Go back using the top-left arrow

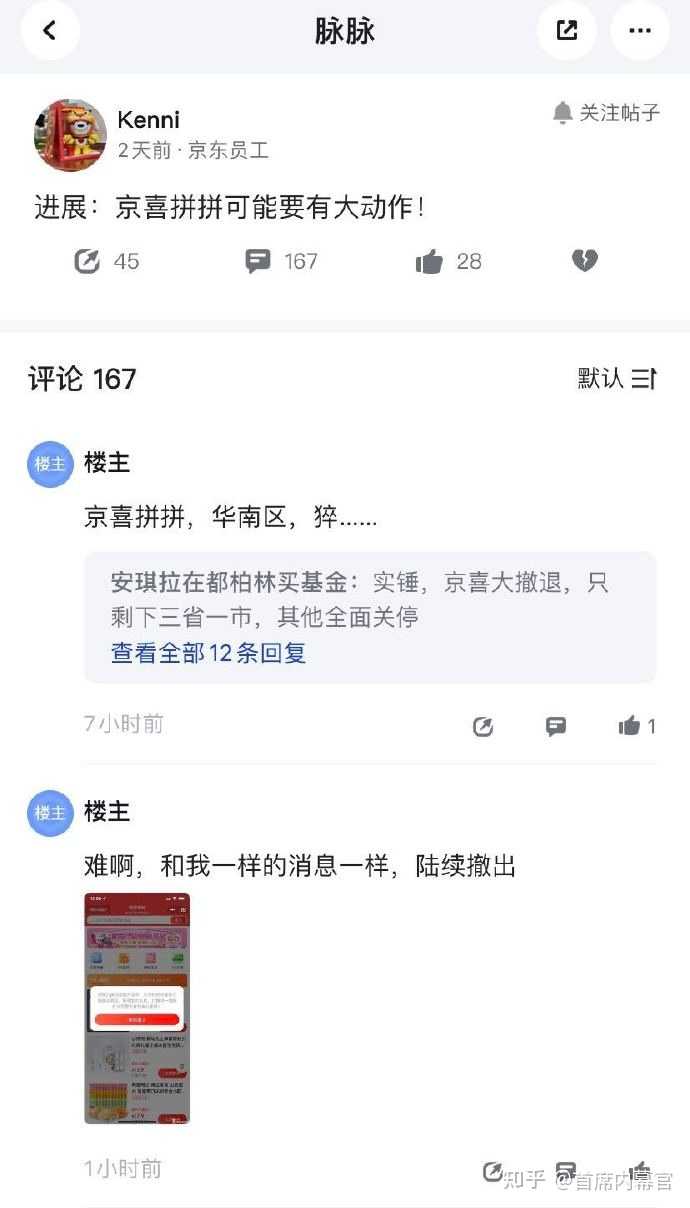pyautogui.click(x=49, y=30)
